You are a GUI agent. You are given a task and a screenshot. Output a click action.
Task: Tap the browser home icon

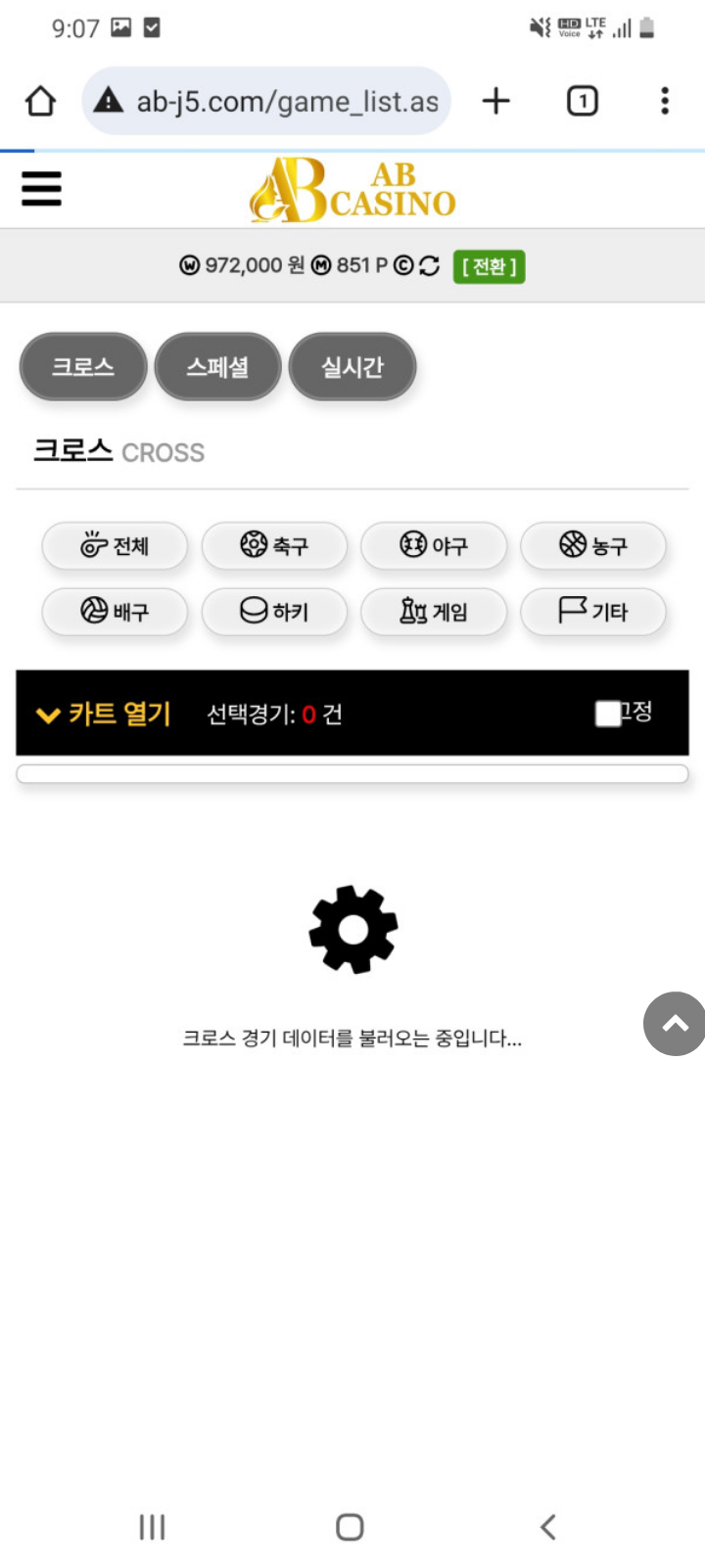click(x=40, y=101)
